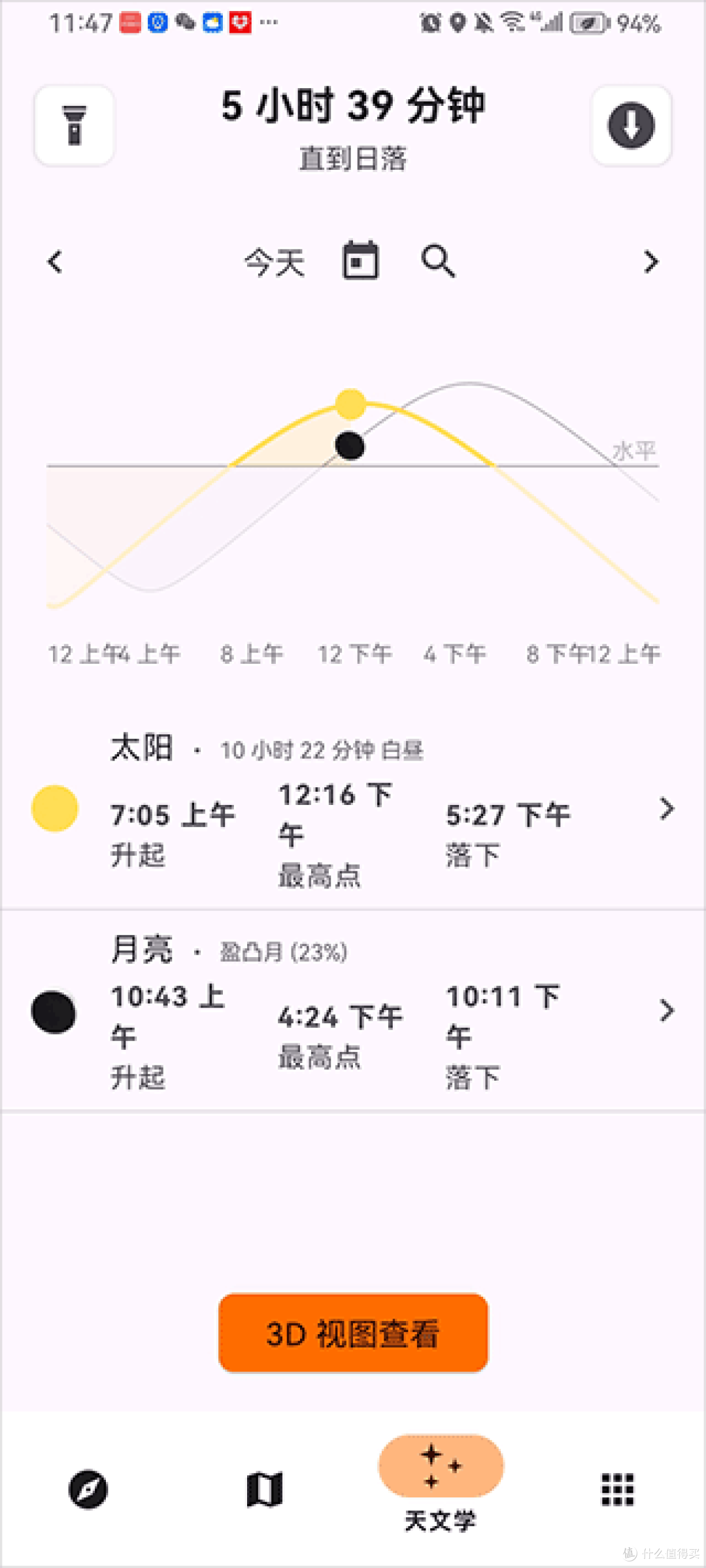Go to the previous day
The width and height of the screenshot is (706, 1568).
click(x=56, y=262)
